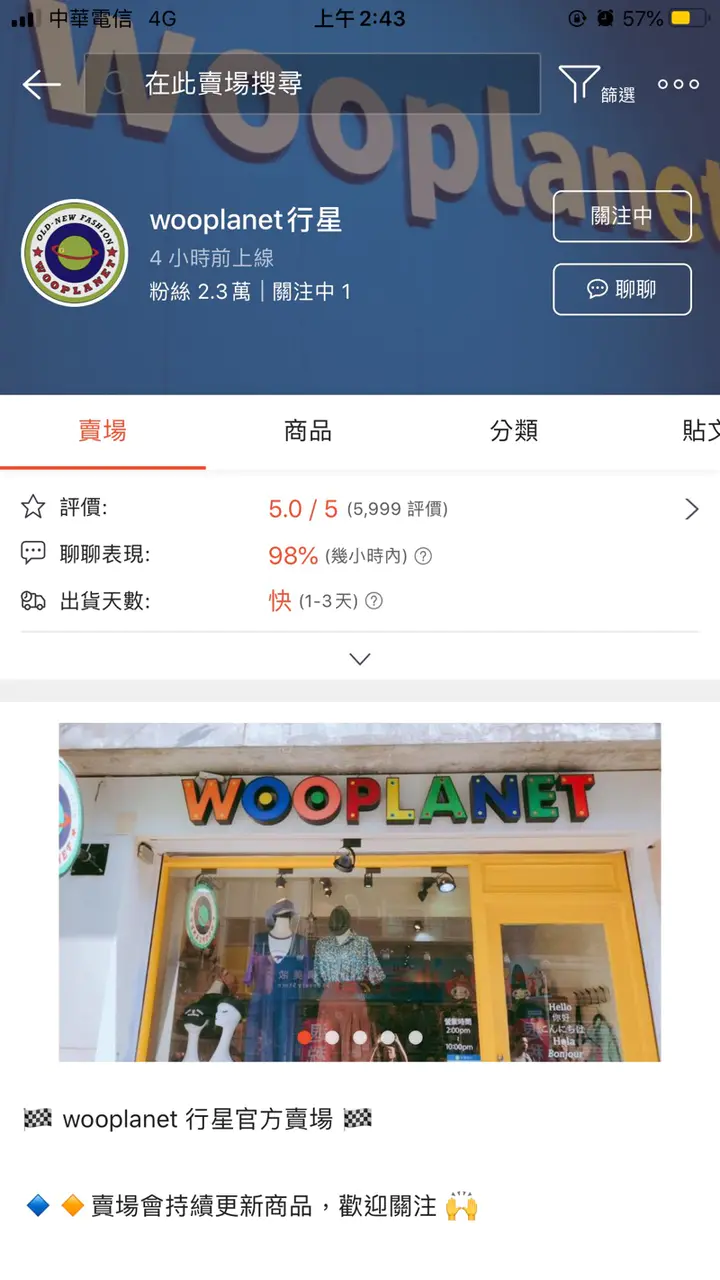The height and width of the screenshot is (1280, 720).
Task: Switch to the 貼文 tab
Action: click(700, 431)
